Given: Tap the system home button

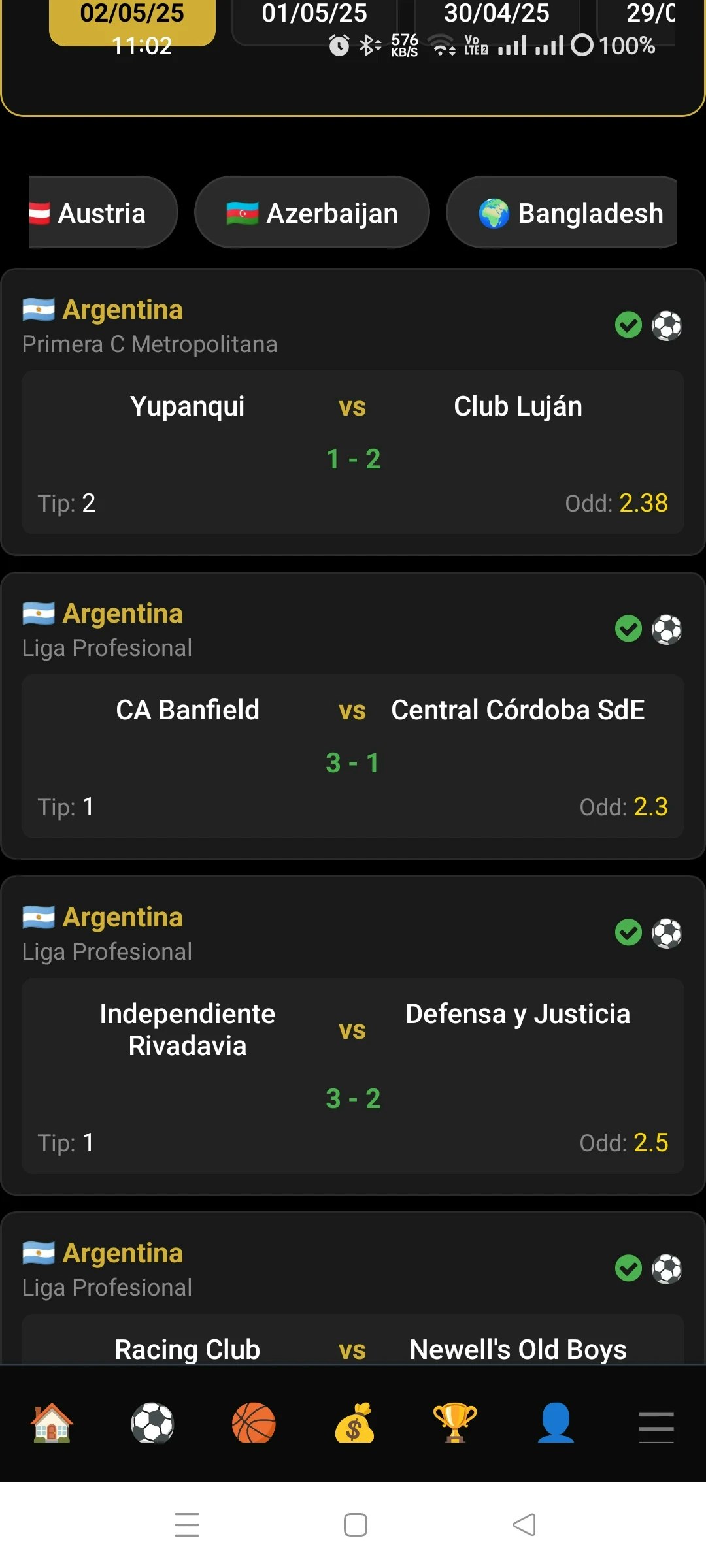Looking at the screenshot, I should coord(355,1525).
